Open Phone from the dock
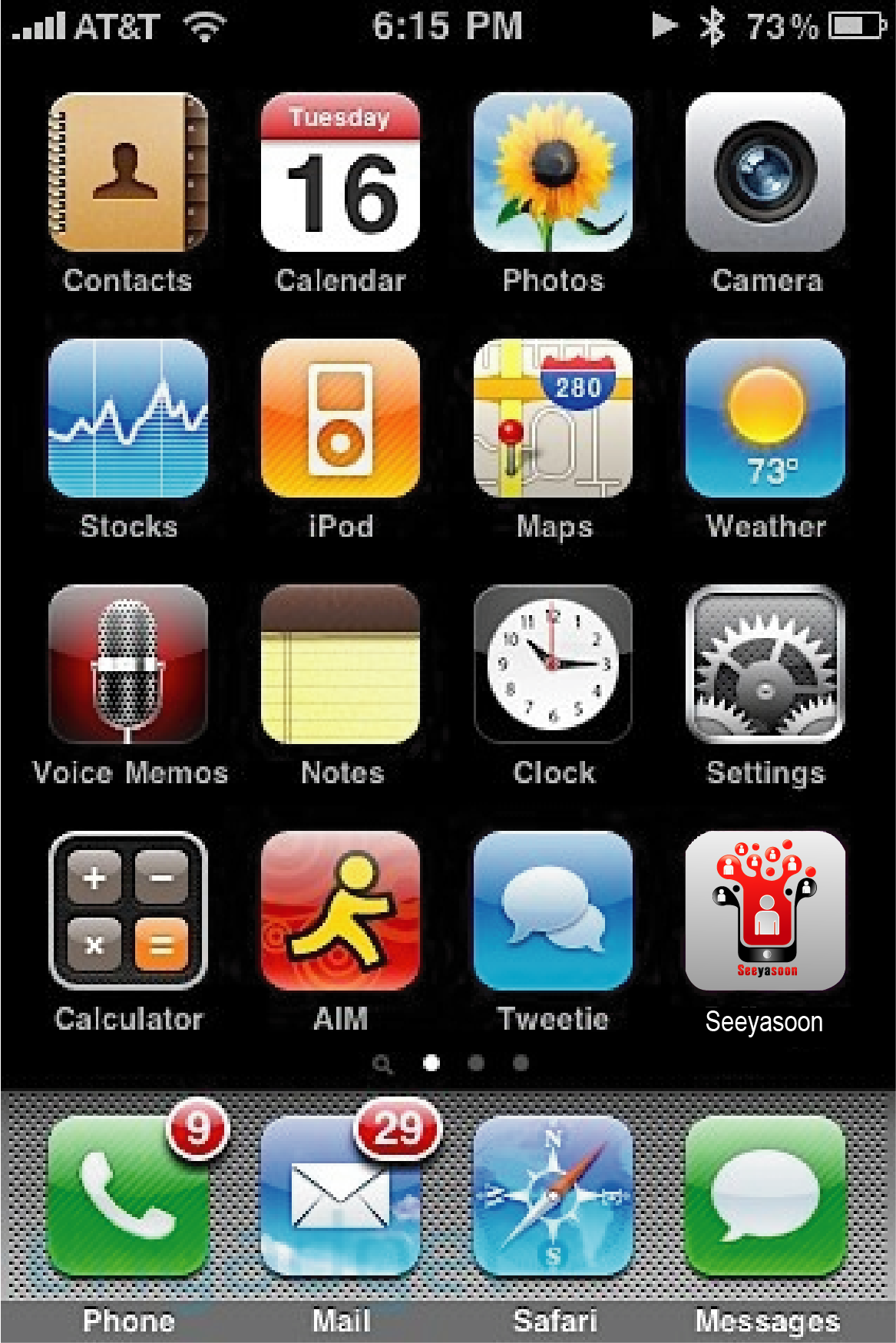This screenshot has width=896, height=1343. click(127, 1196)
